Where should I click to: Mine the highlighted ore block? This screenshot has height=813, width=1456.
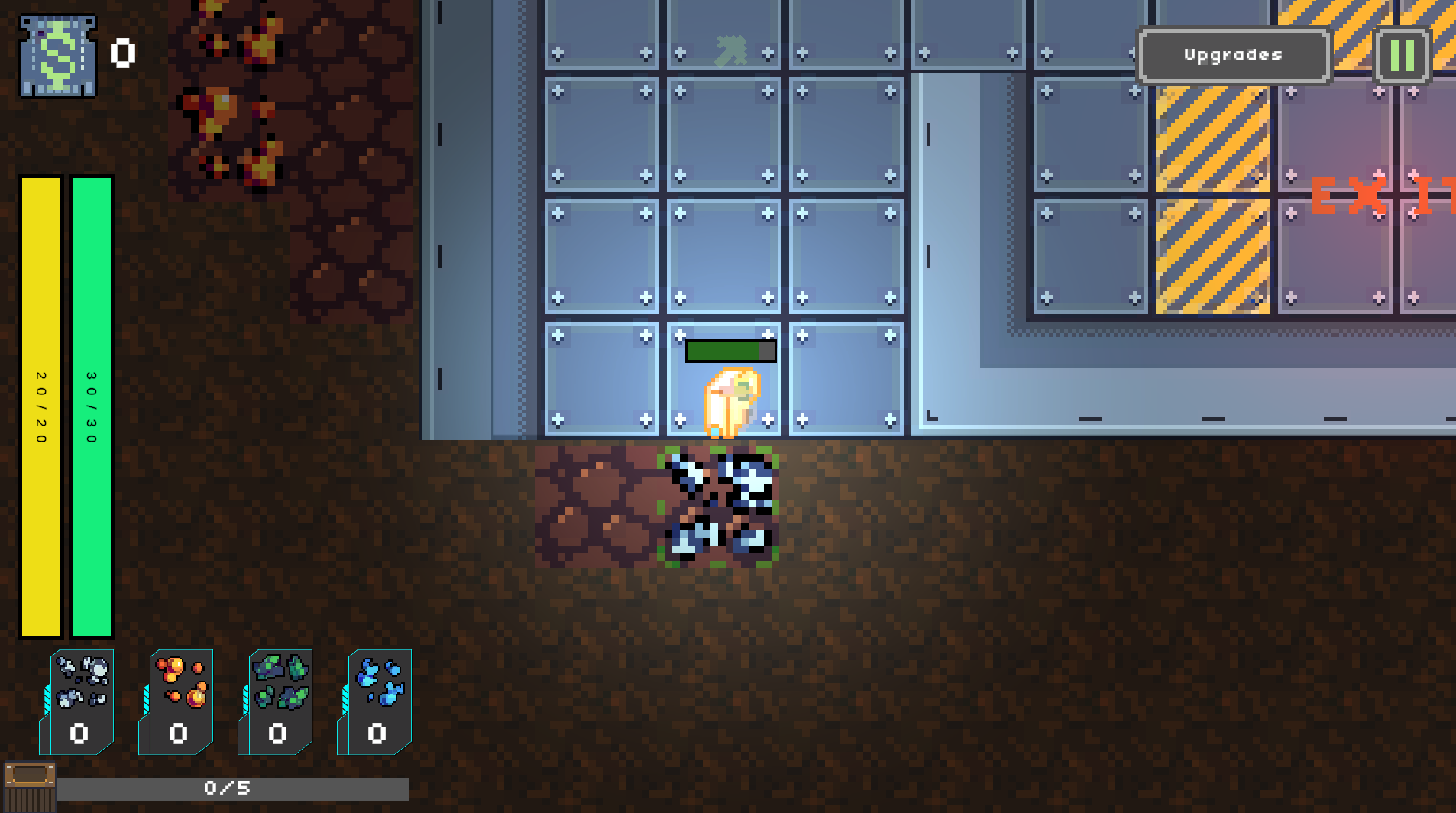coord(718,507)
